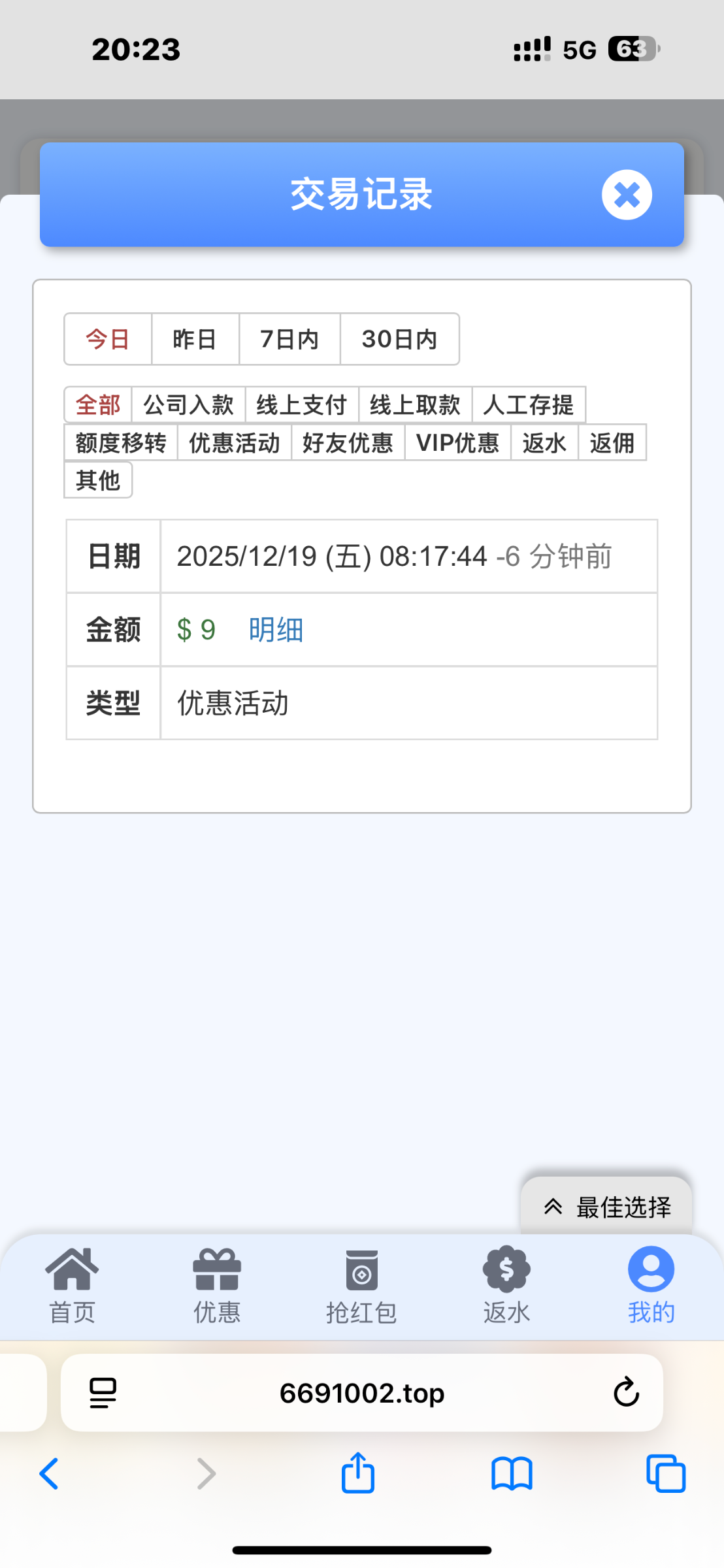
Task: Switch to the 昨日 date filter
Action: click(x=195, y=339)
